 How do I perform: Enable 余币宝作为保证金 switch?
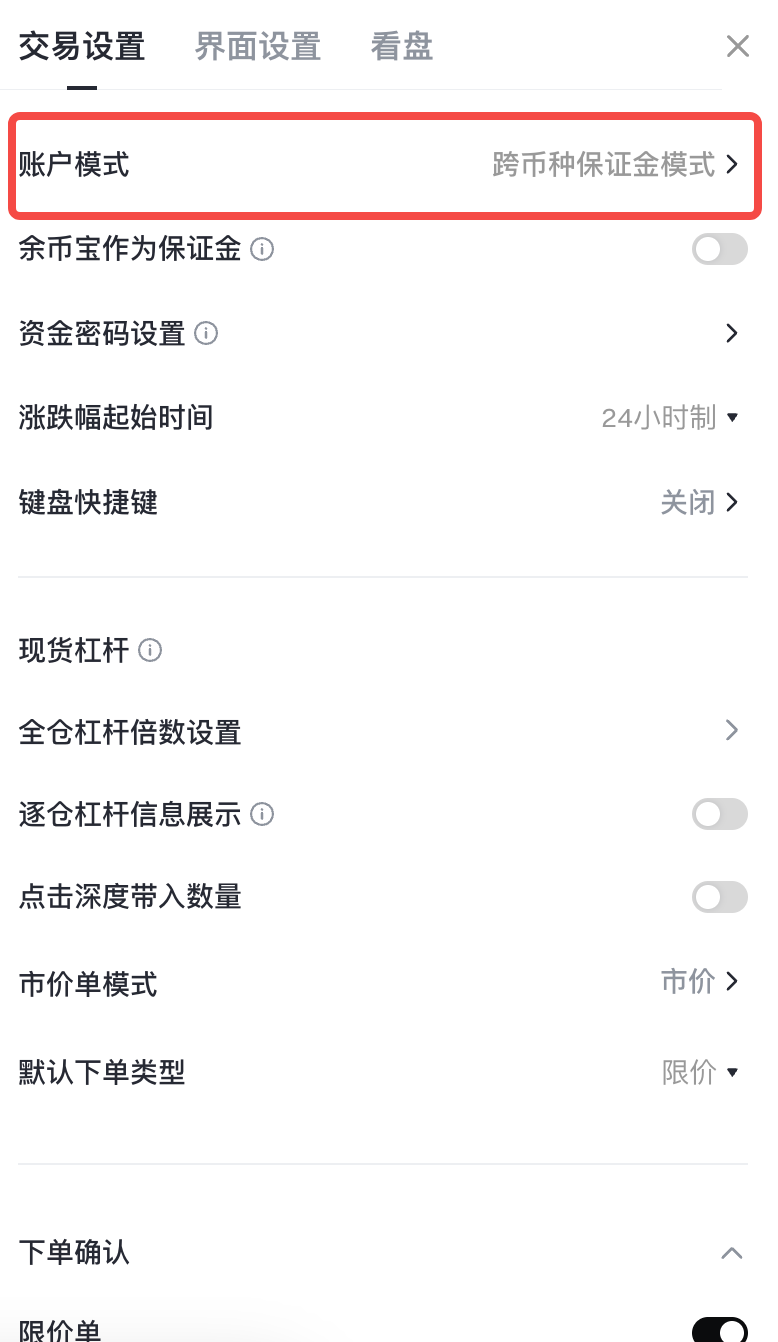point(719,249)
